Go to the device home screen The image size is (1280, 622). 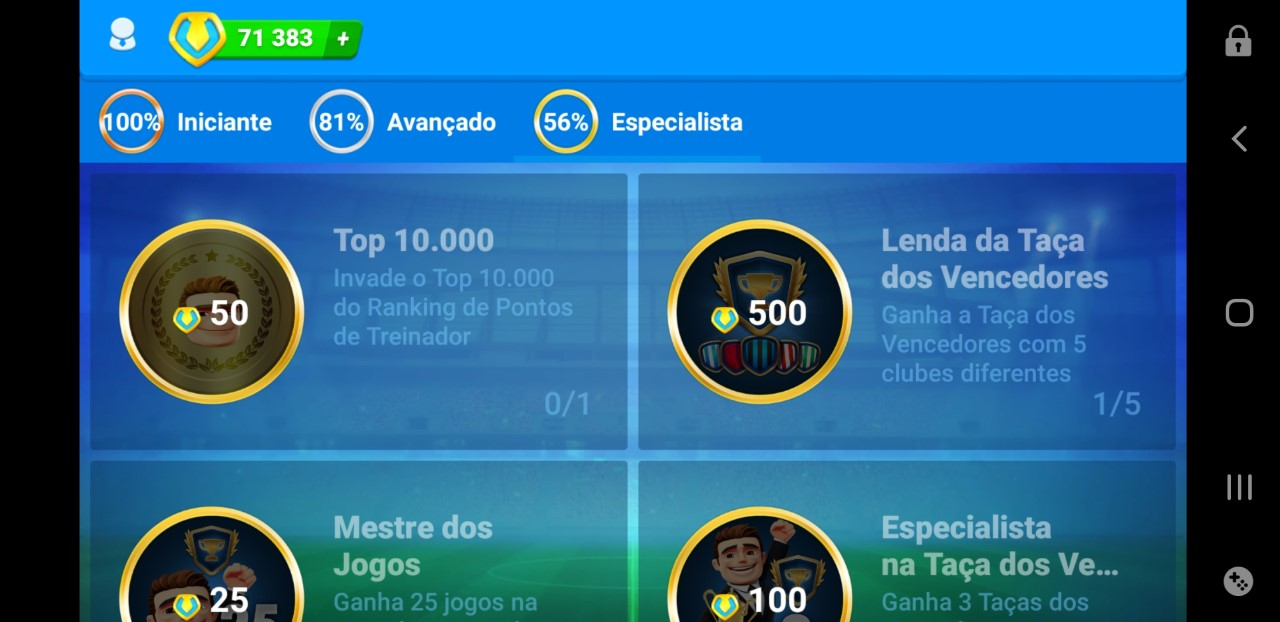(x=1239, y=313)
